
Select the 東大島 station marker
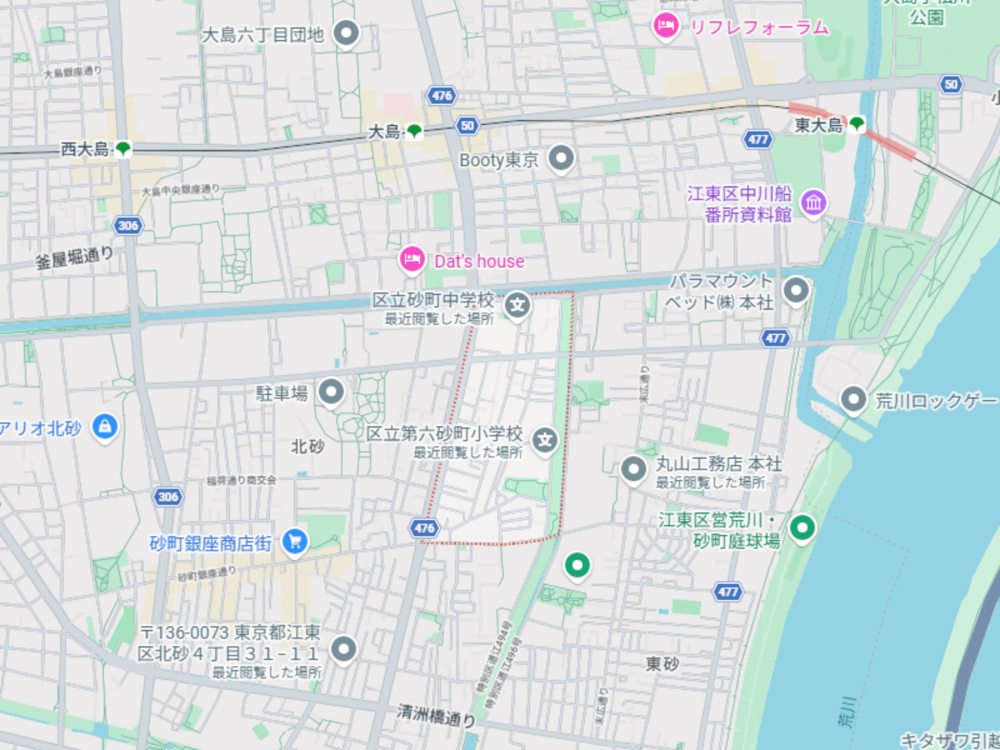click(x=857, y=125)
